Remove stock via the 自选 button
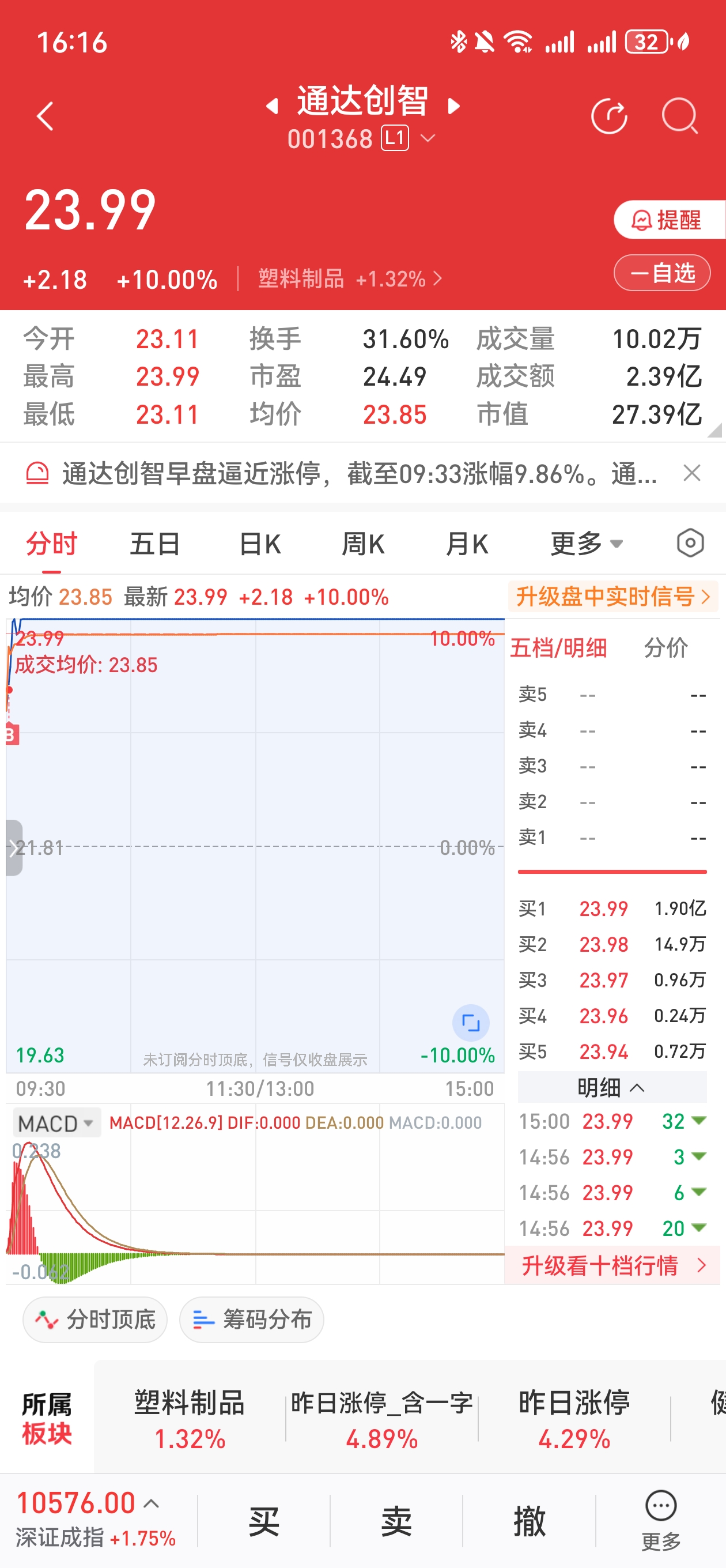The width and height of the screenshot is (726, 1568). pos(662,273)
